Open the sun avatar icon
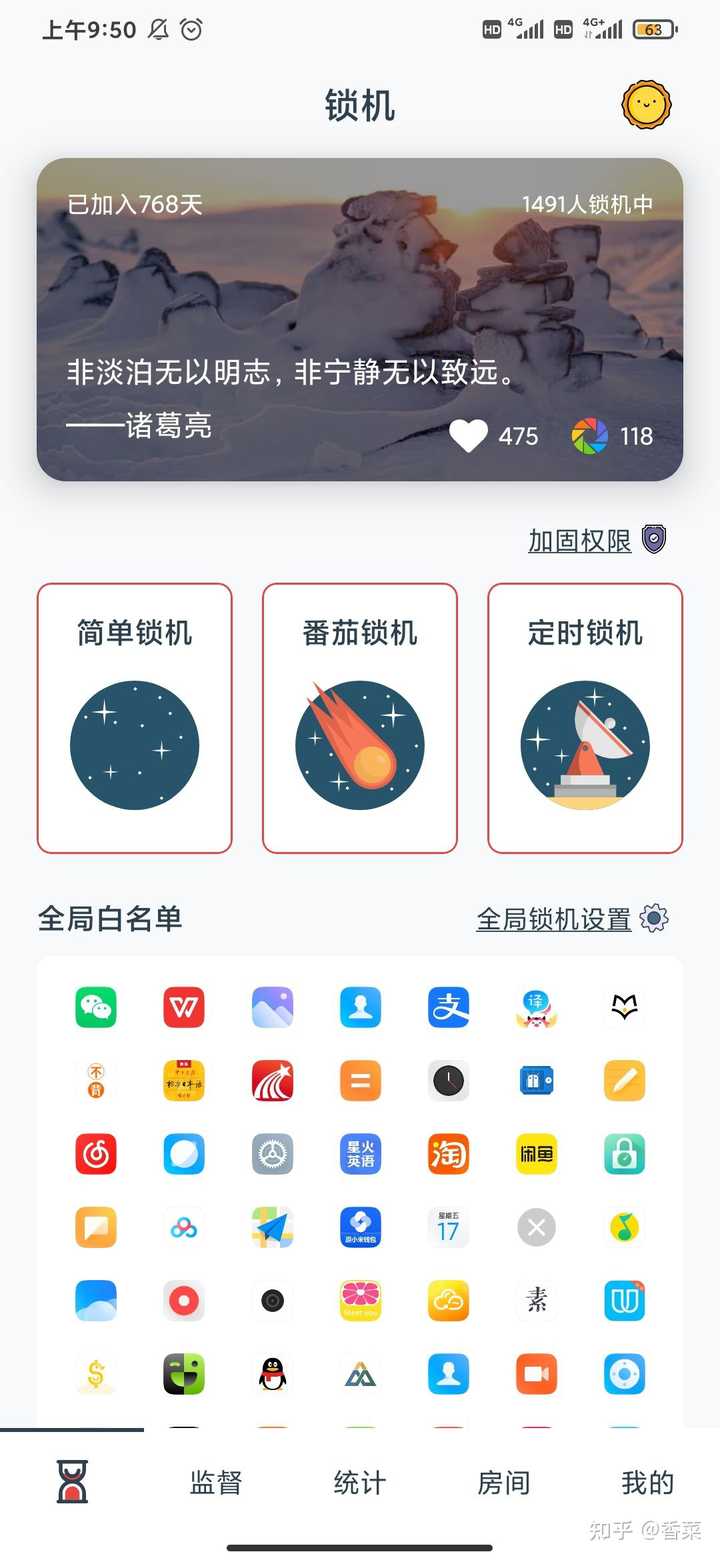Image resolution: width=720 pixels, height=1560 pixels. (x=646, y=104)
